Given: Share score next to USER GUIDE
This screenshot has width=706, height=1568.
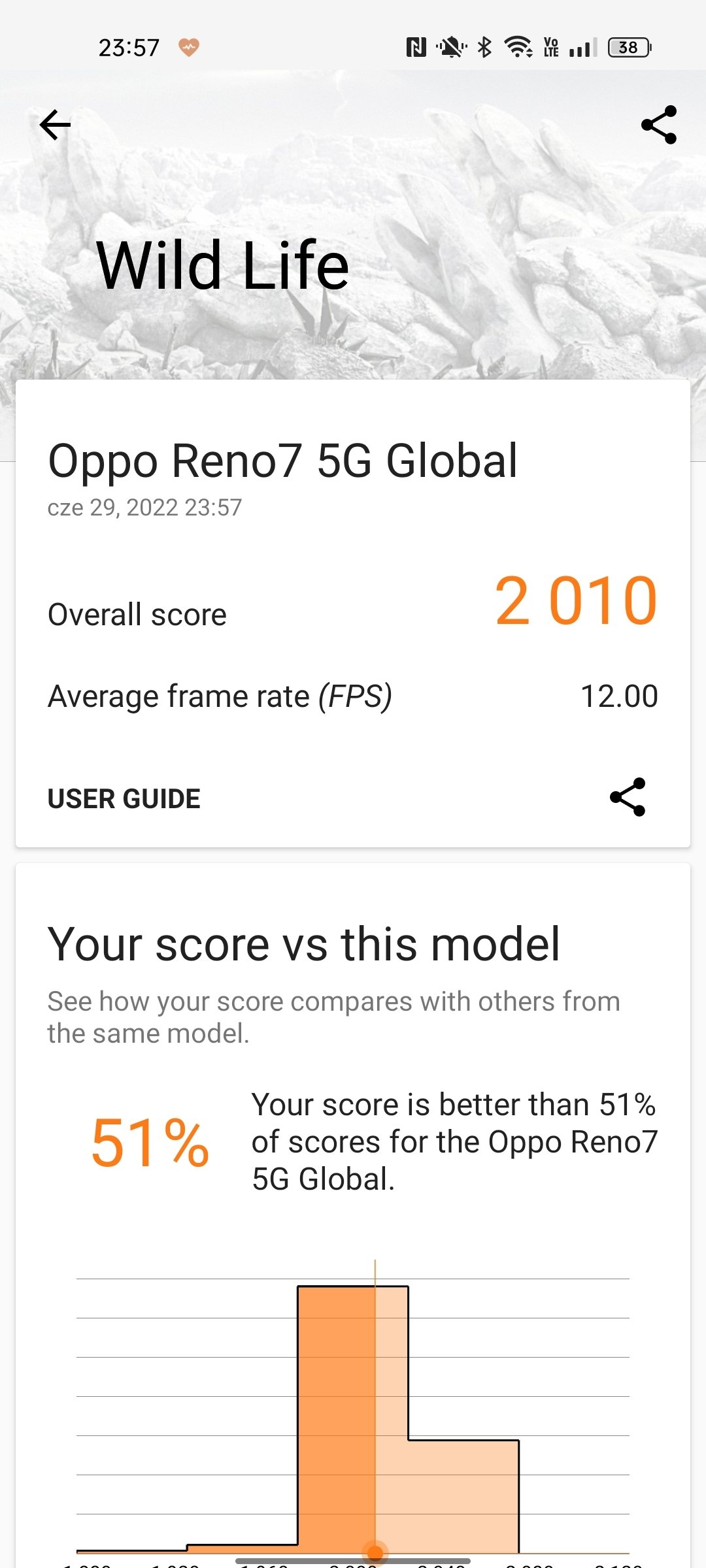Looking at the screenshot, I should tap(628, 797).
